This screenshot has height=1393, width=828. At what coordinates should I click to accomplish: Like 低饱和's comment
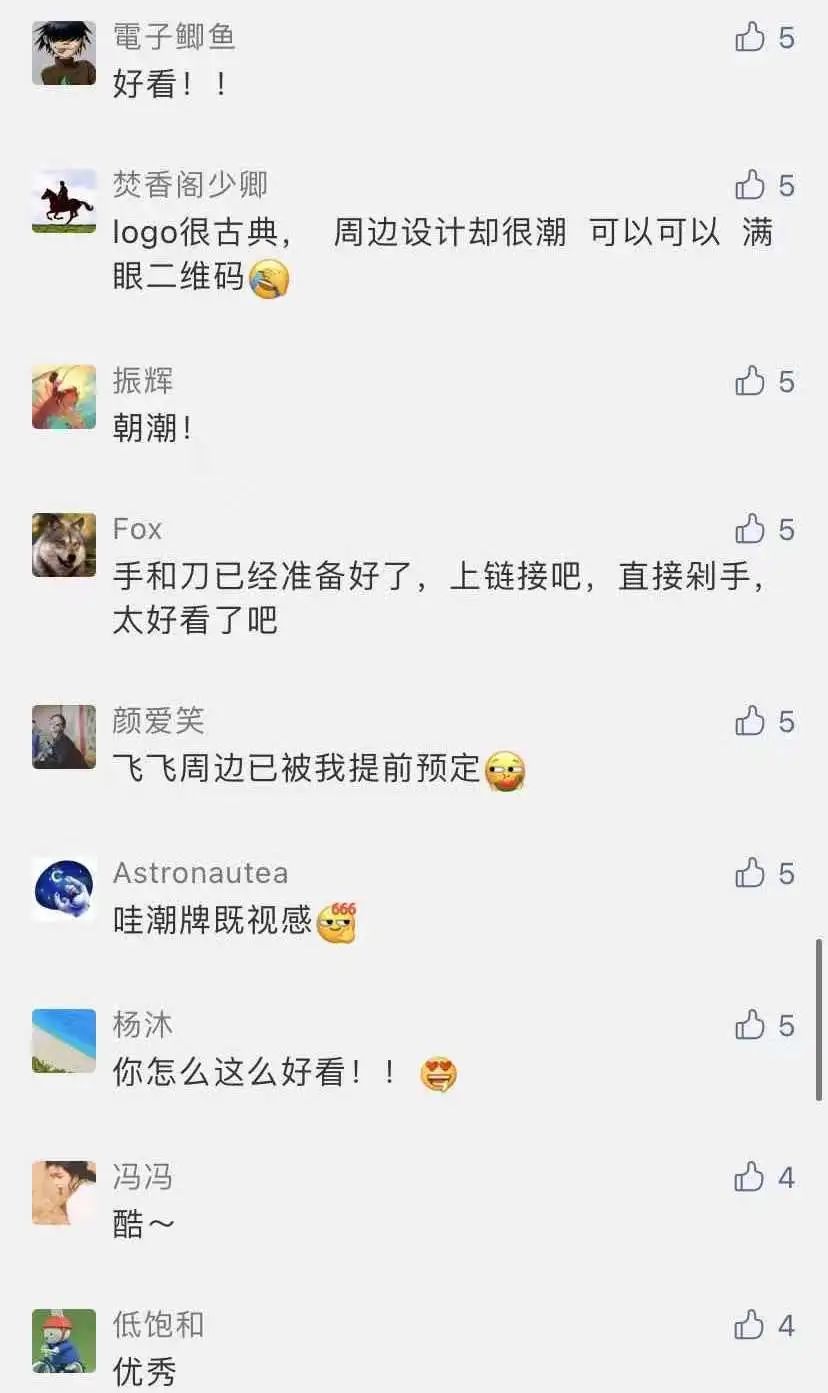pos(750,1326)
